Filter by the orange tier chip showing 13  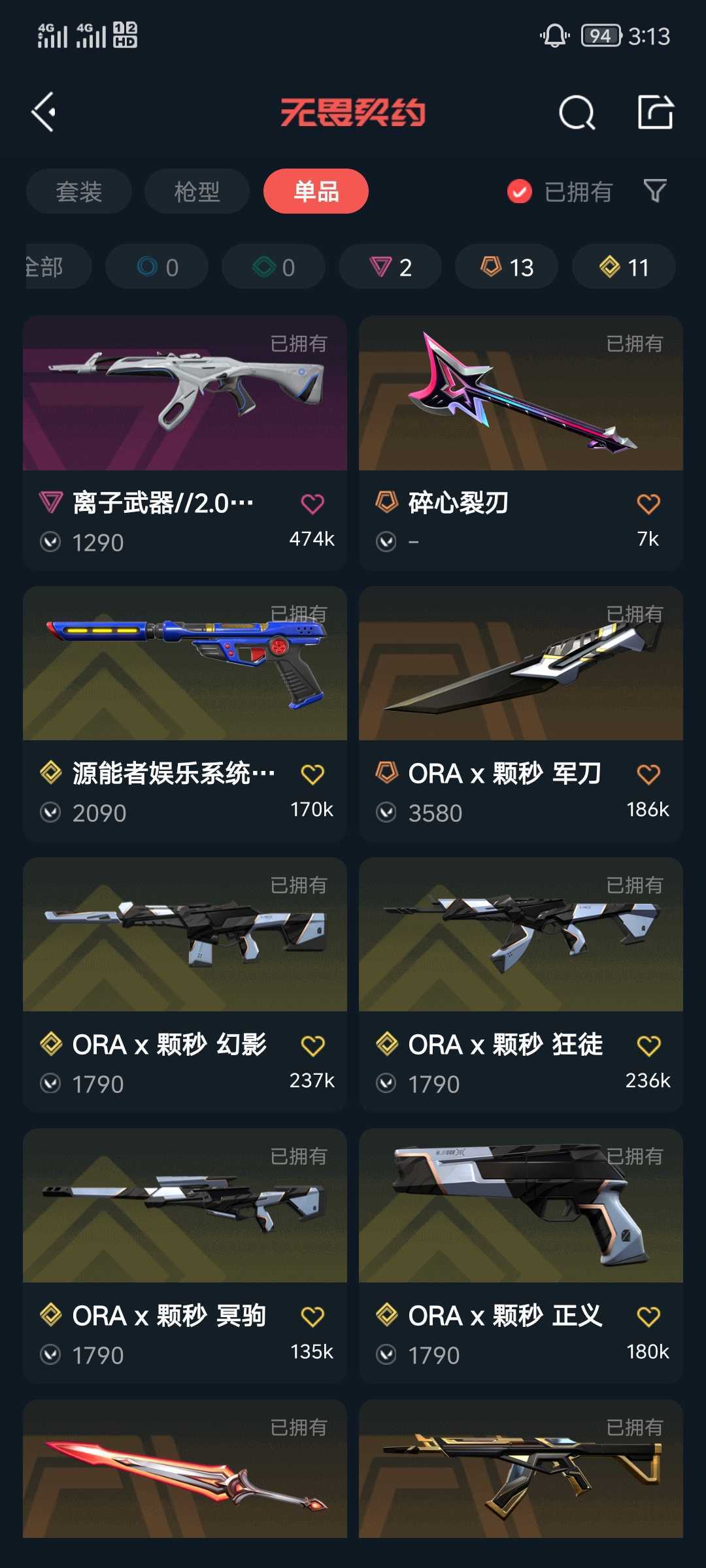click(x=507, y=267)
